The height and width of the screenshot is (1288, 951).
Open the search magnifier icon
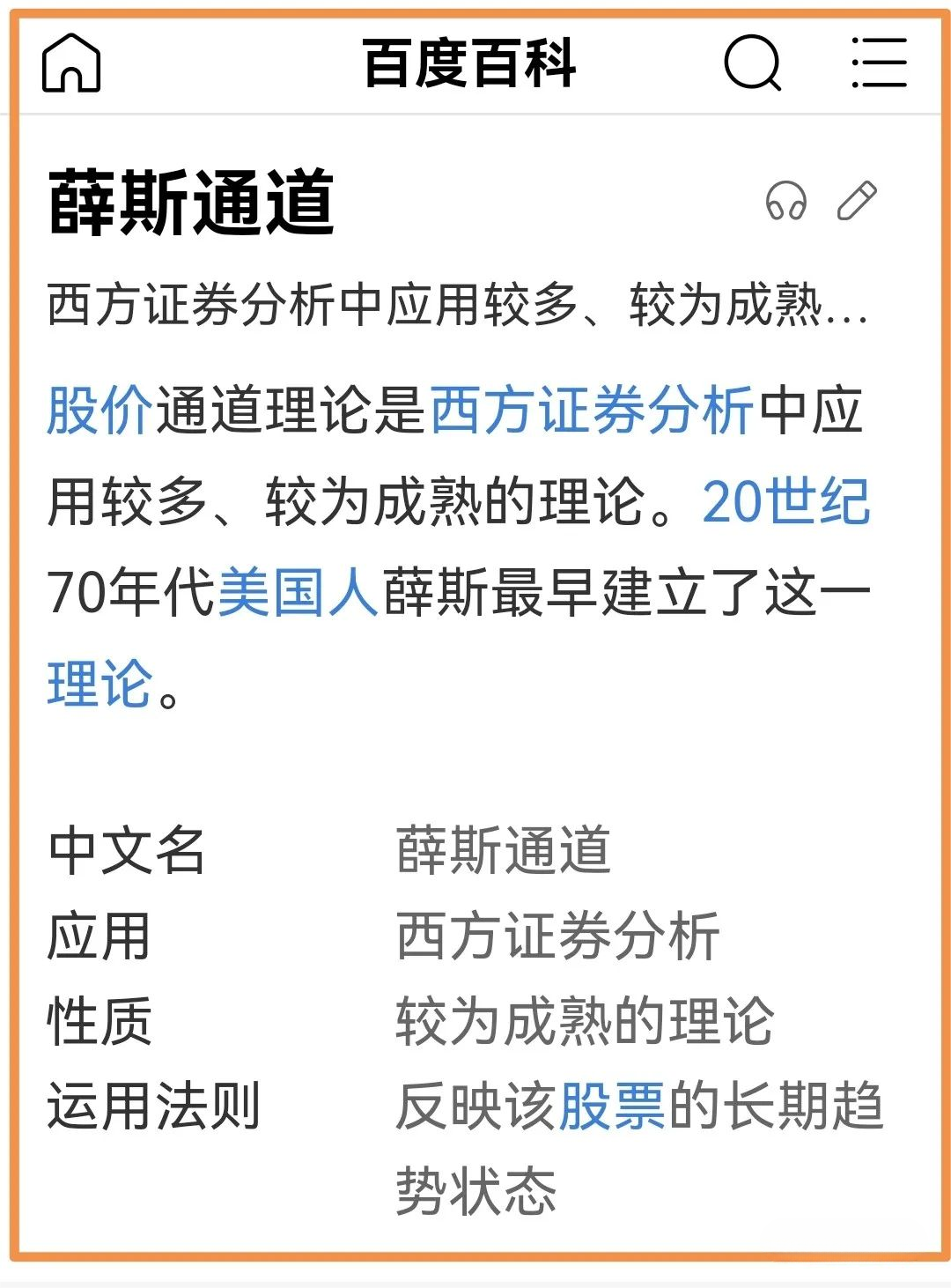(x=753, y=63)
